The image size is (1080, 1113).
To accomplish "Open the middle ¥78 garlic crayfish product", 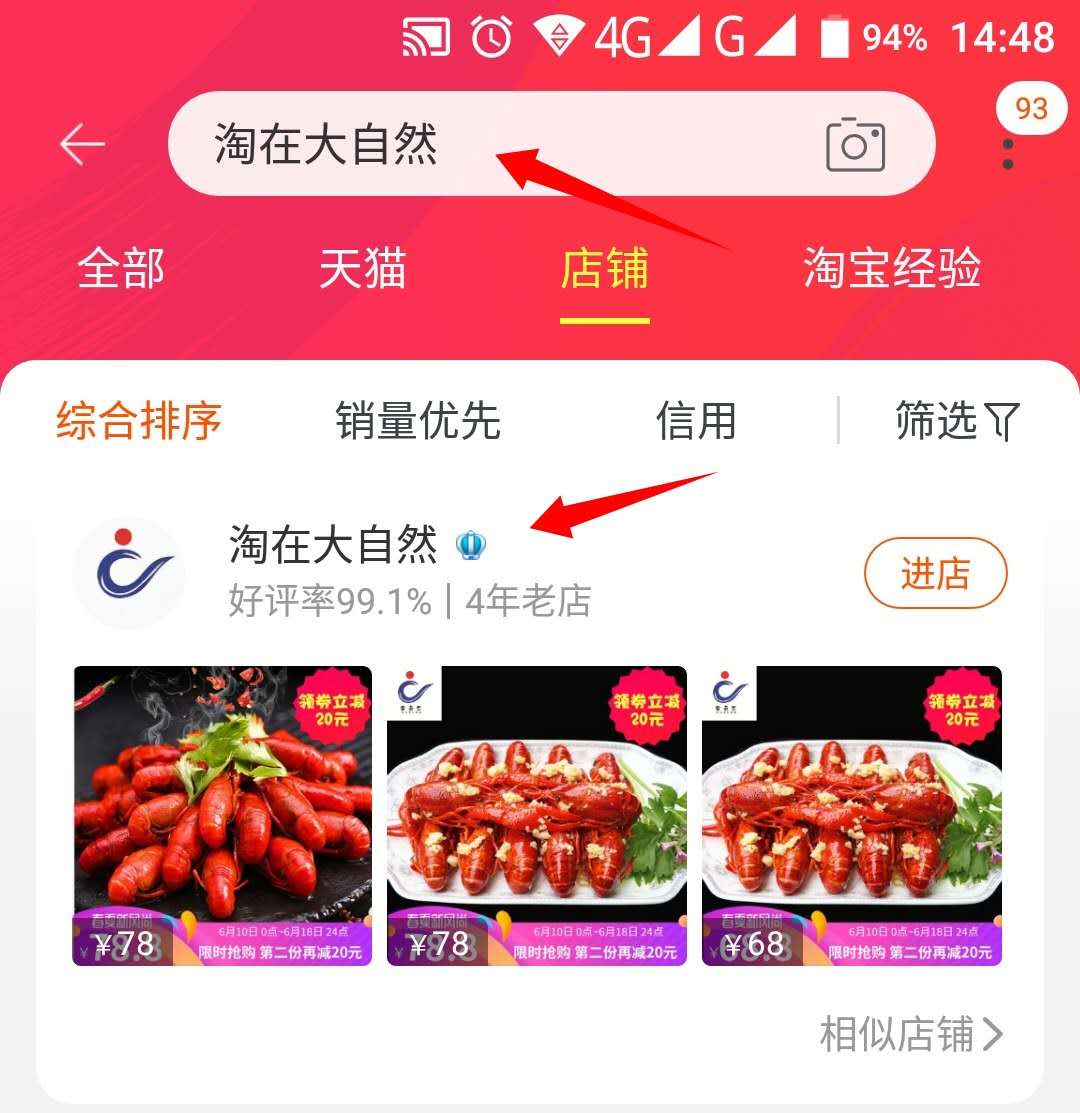I will pos(537,815).
